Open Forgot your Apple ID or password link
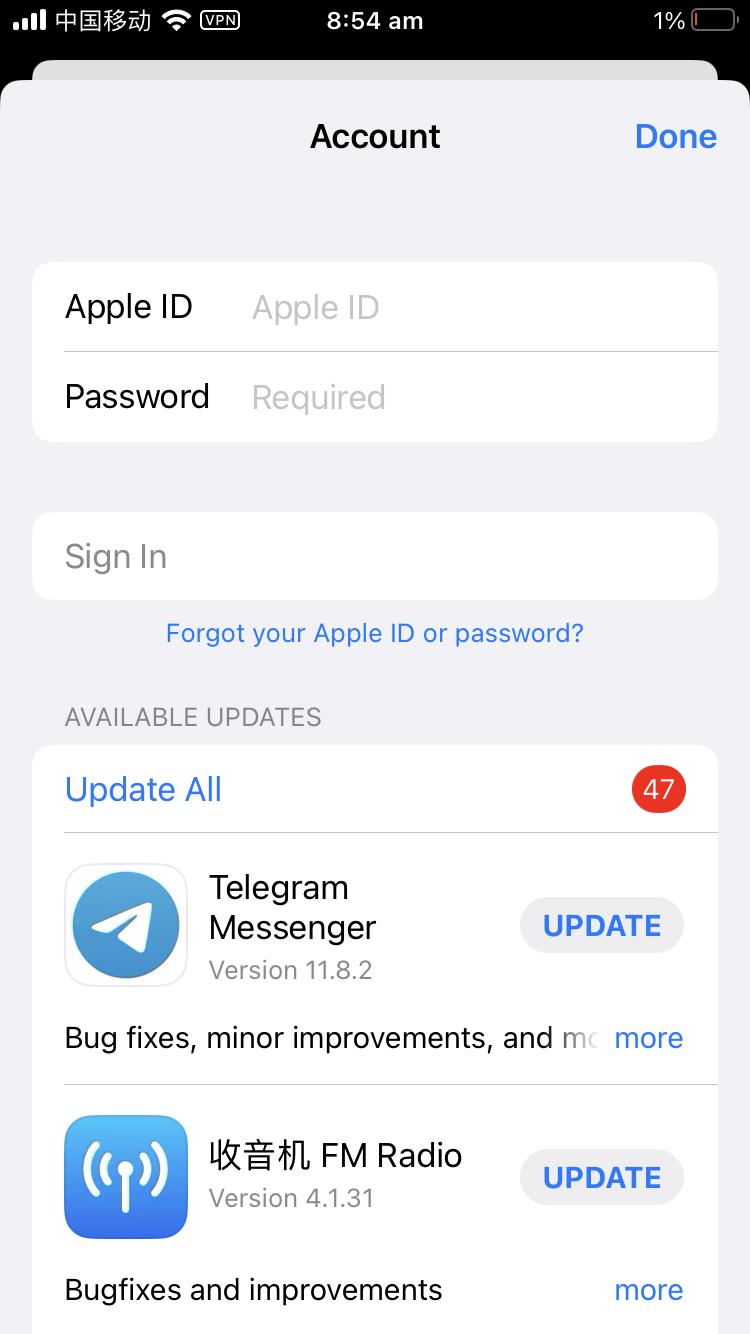Screen dimensions: 750x1334 point(374,633)
